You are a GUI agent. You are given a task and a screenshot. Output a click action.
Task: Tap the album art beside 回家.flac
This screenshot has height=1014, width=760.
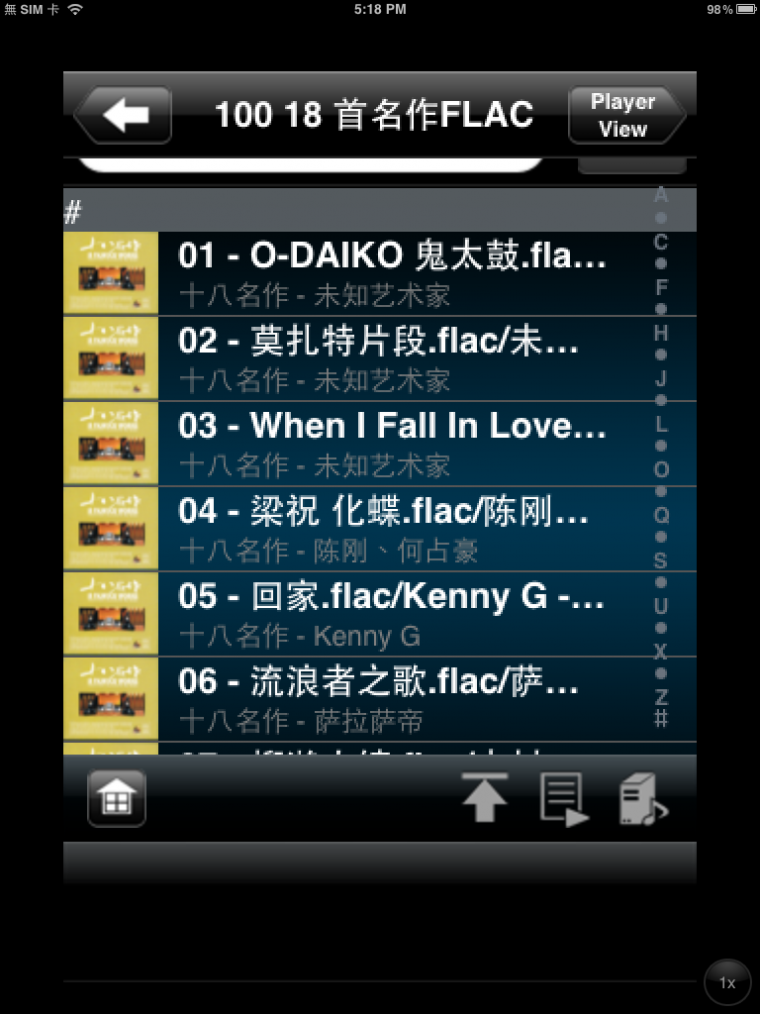pyautogui.click(x=110, y=613)
